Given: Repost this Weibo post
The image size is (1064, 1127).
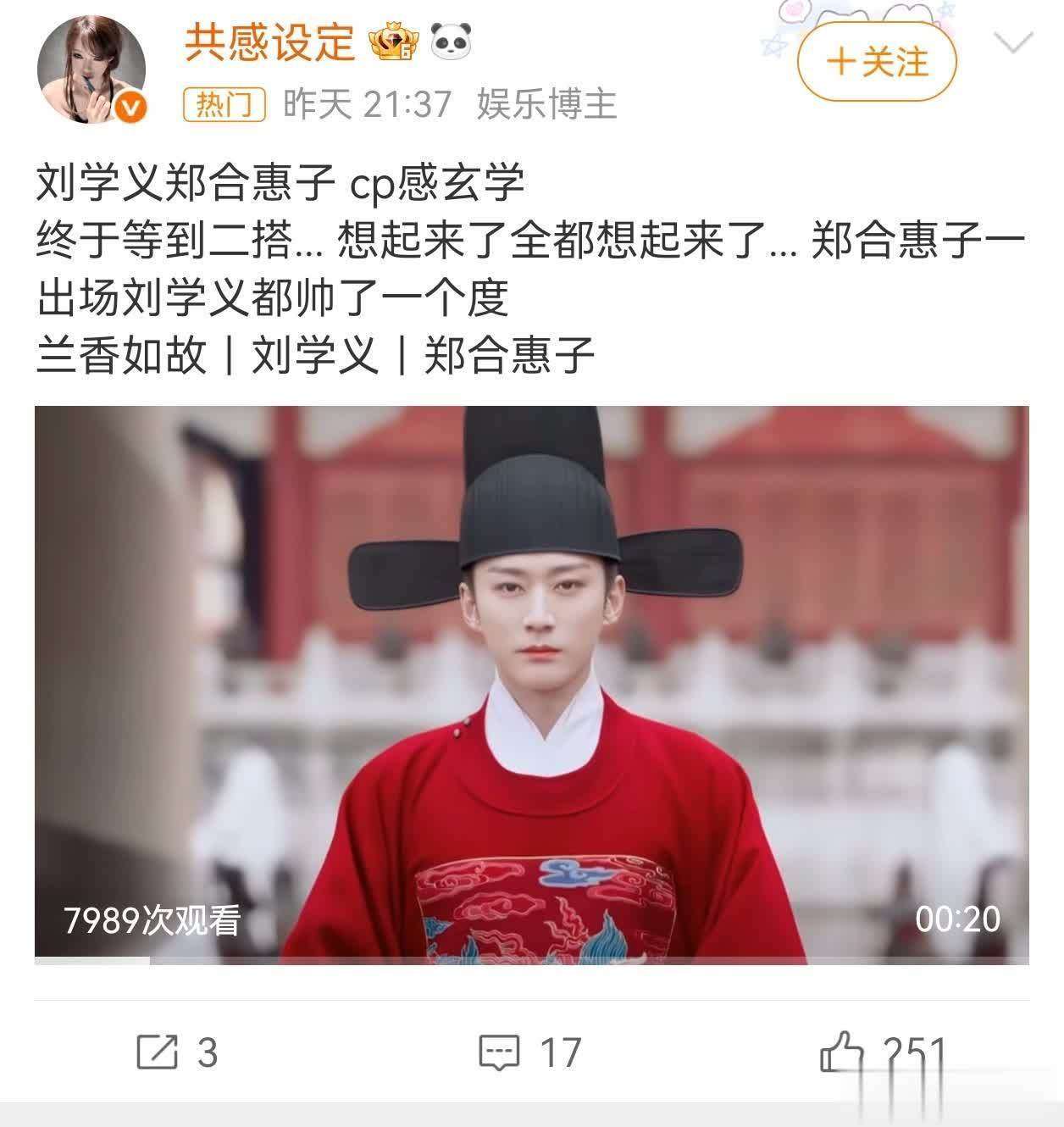Looking at the screenshot, I should coord(177,1052).
